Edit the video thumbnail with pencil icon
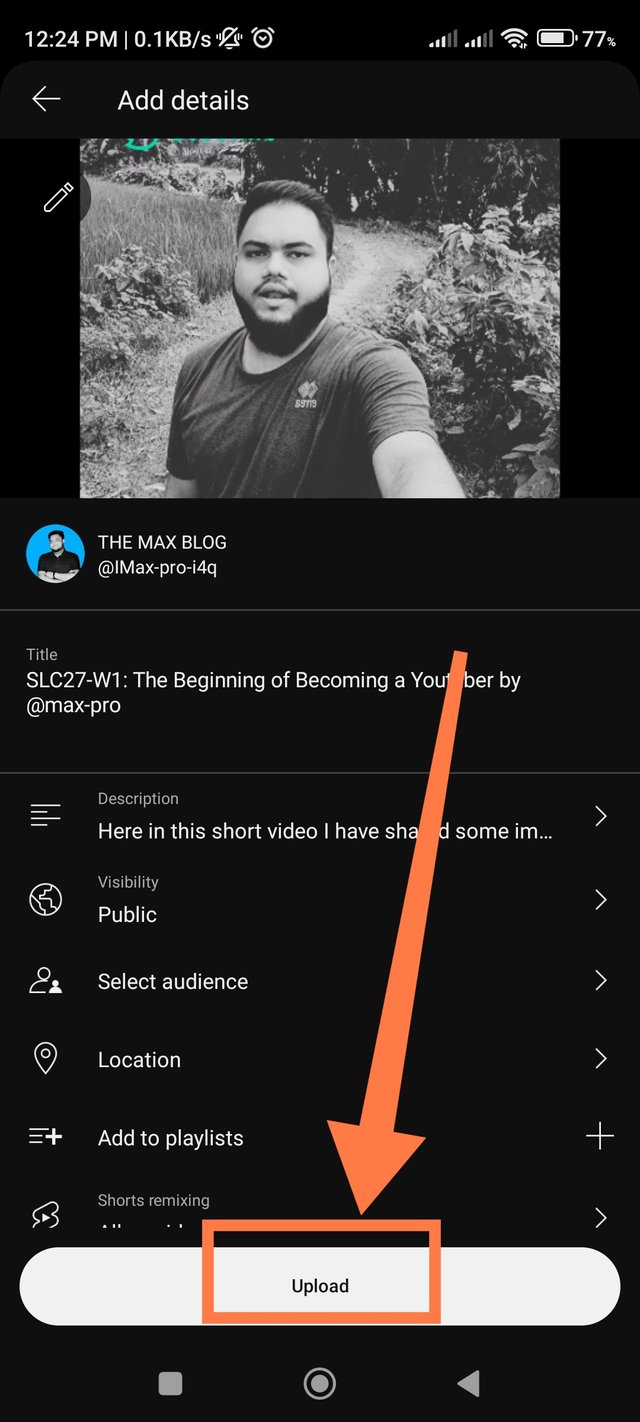Screen dimensions: 640x1422 click(x=58, y=197)
